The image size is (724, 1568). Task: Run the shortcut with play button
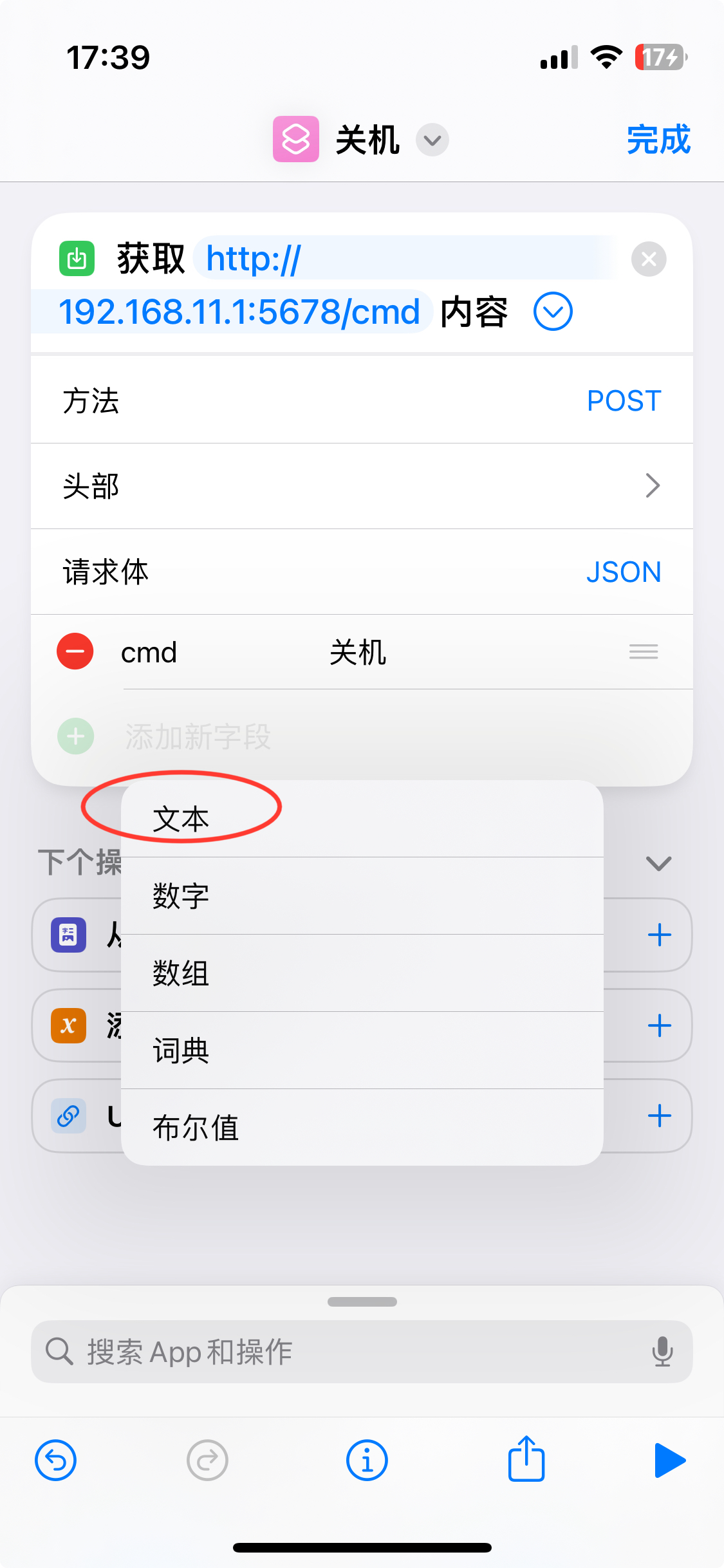[x=669, y=1460]
